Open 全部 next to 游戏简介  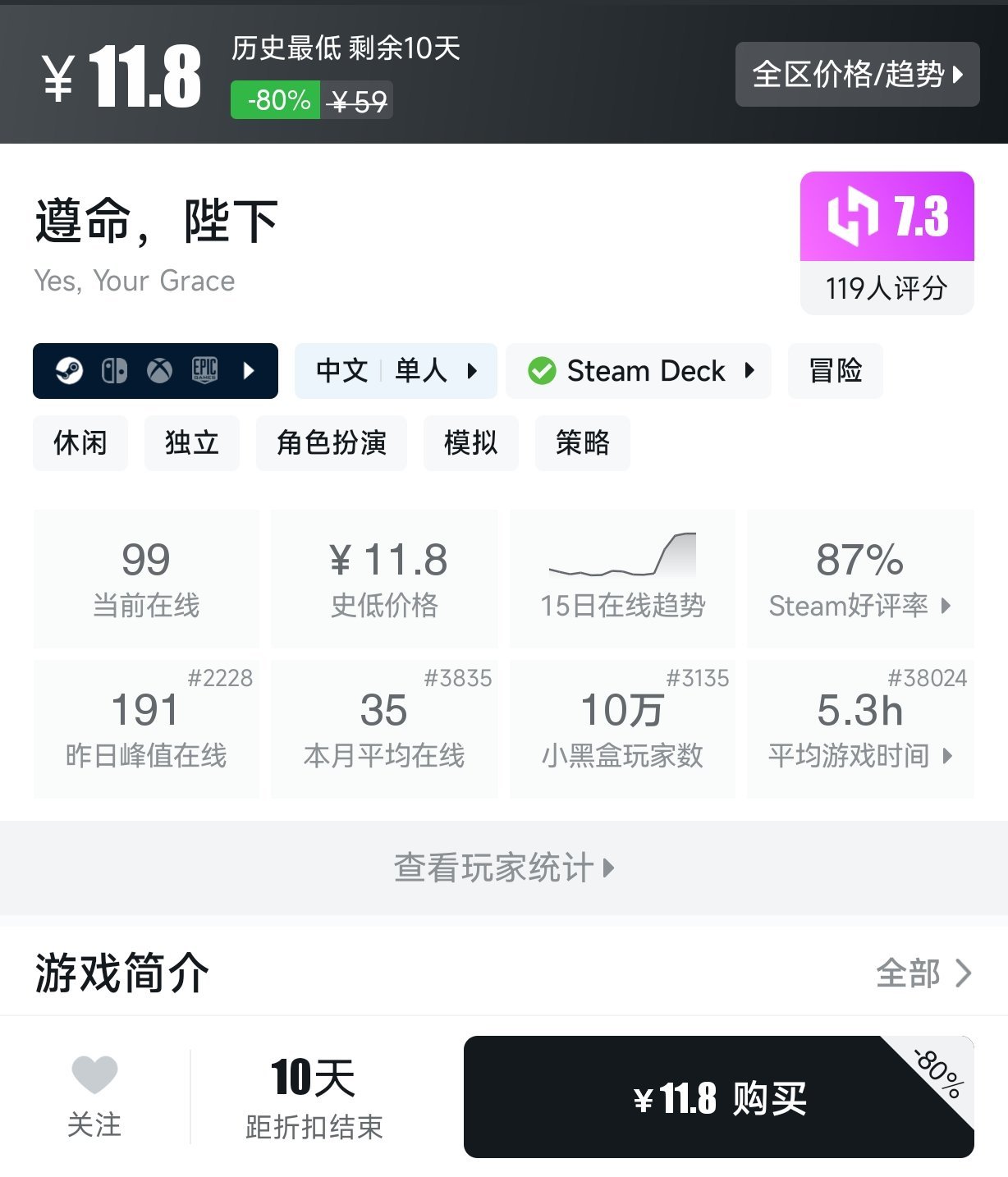(922, 973)
